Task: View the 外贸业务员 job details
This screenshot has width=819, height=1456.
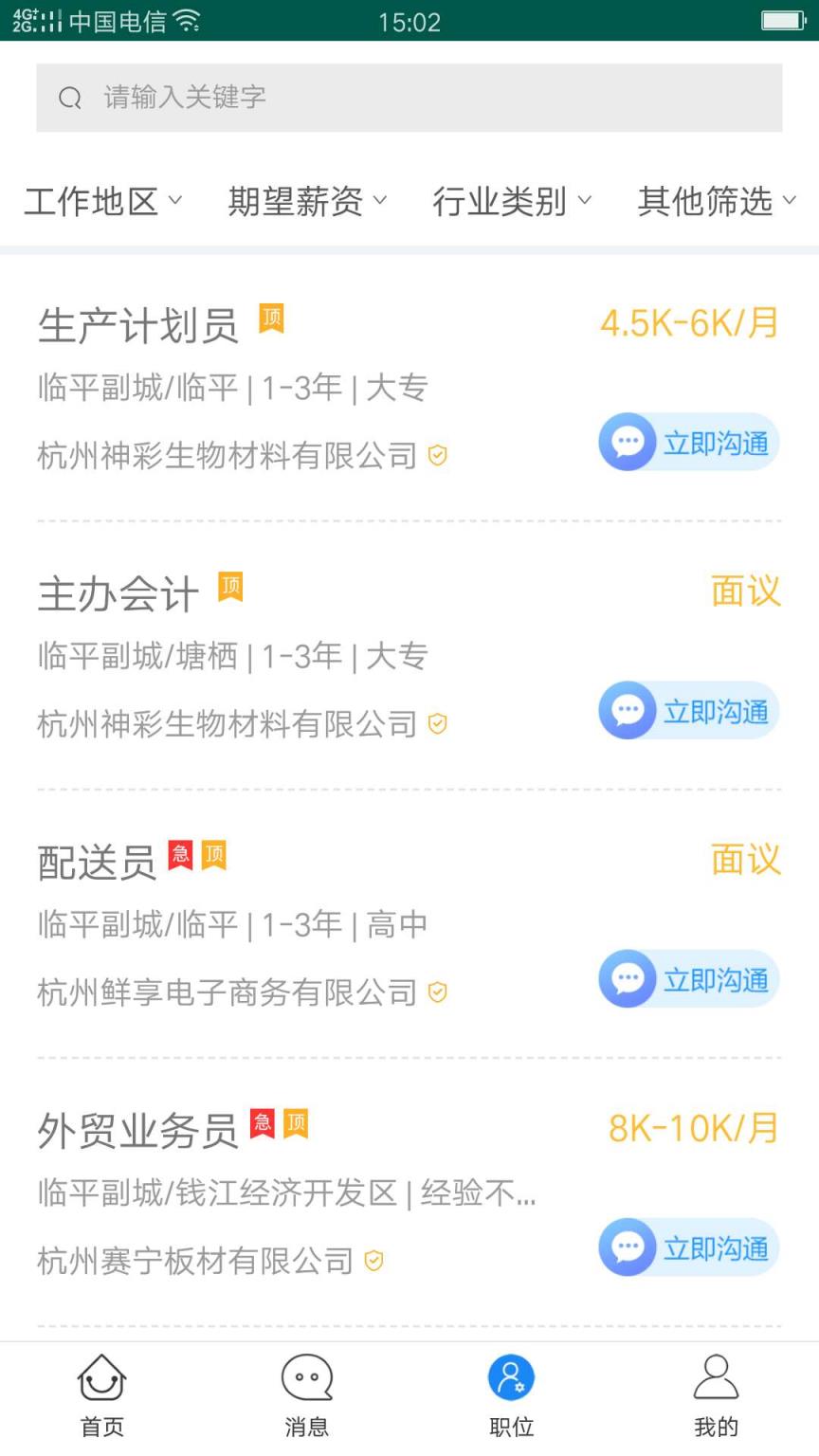Action: pos(138,1130)
